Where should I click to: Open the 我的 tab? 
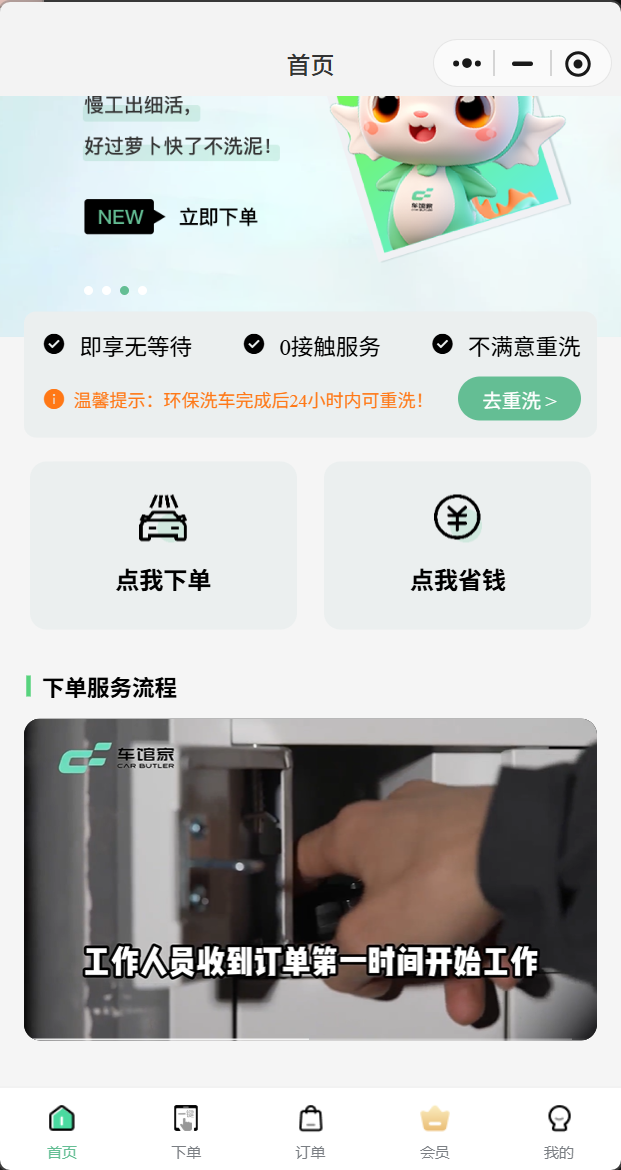pos(558,1131)
